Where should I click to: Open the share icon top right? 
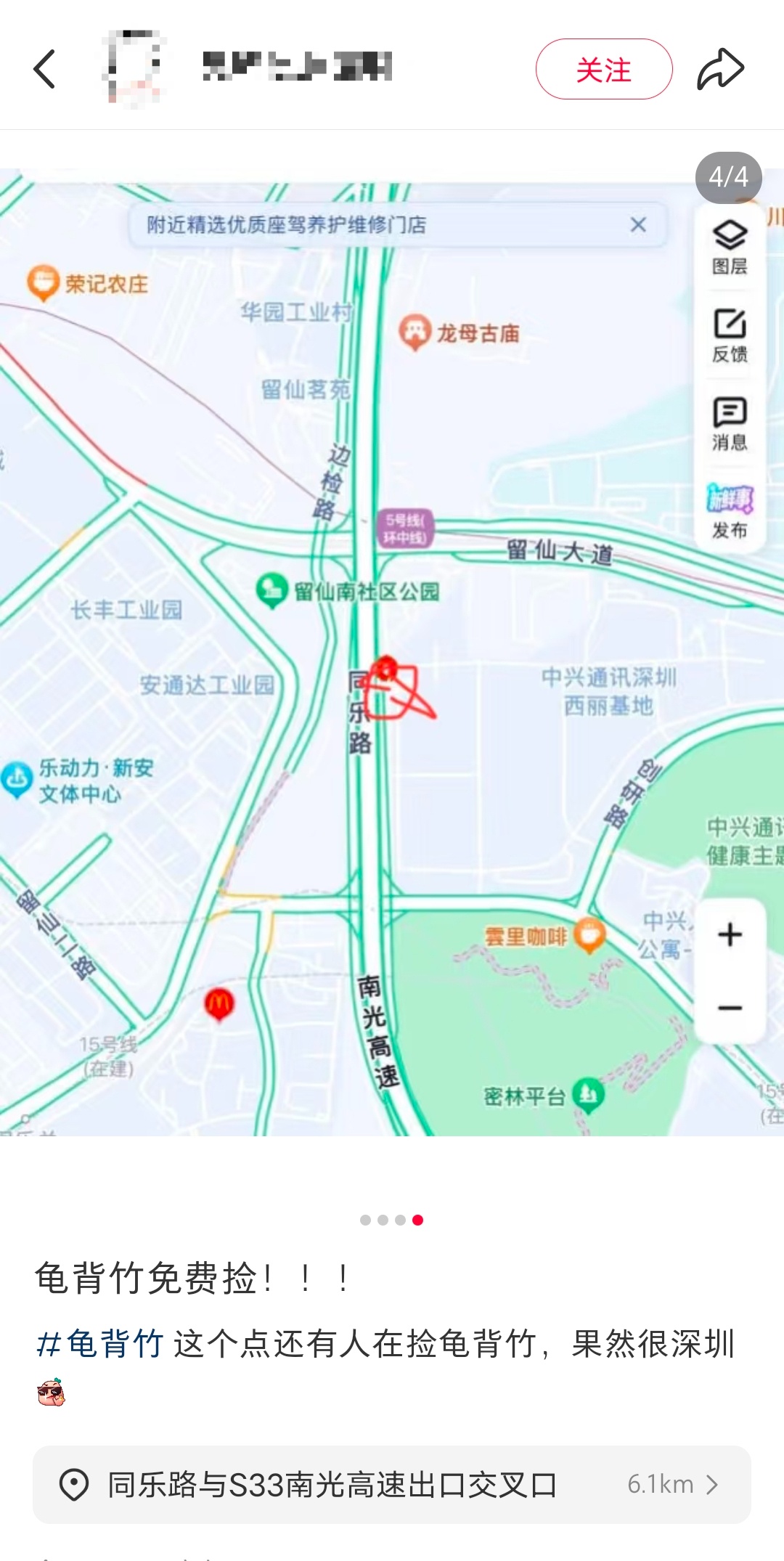click(721, 67)
